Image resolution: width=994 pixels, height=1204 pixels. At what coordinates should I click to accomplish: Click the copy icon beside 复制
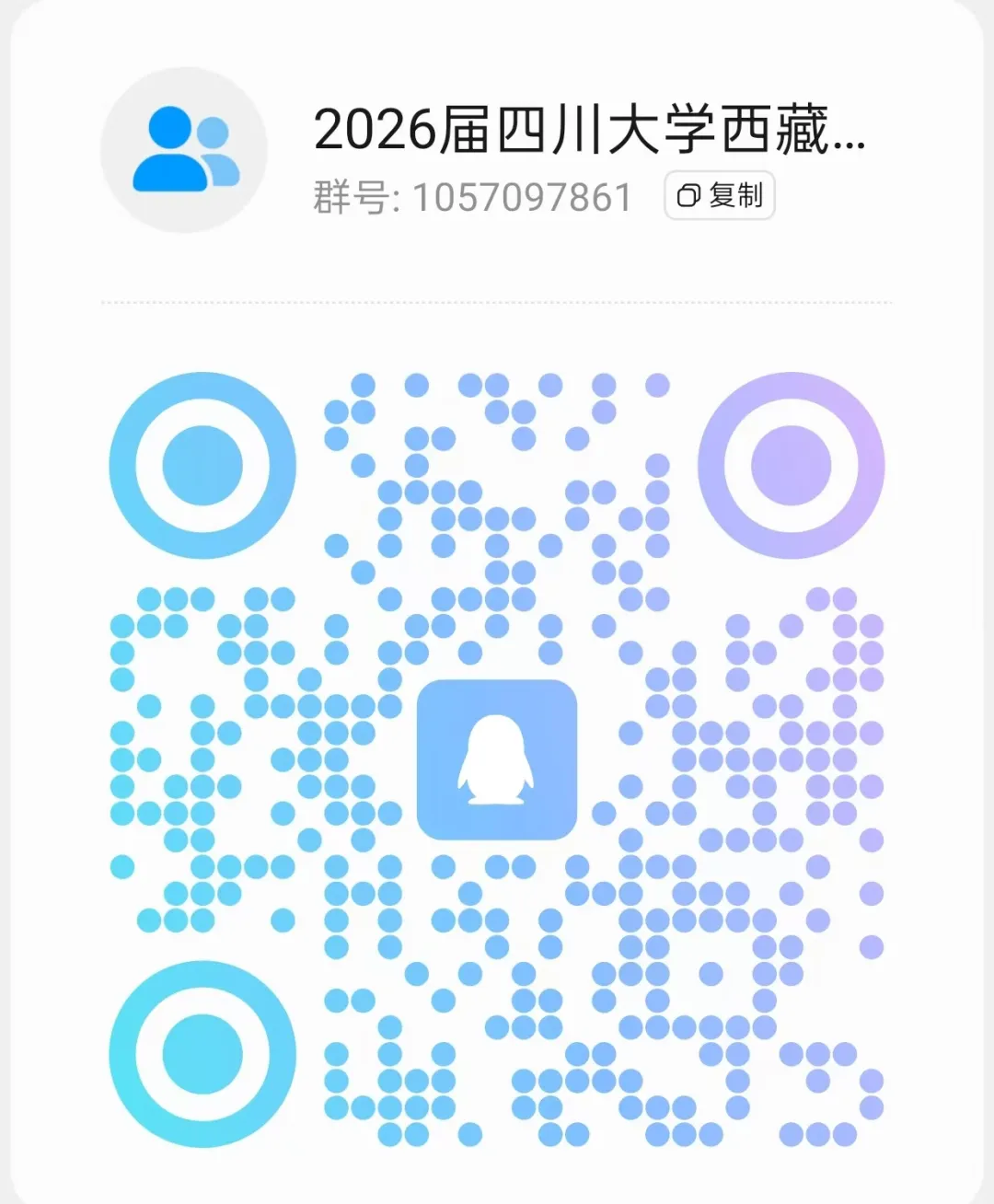click(x=688, y=196)
